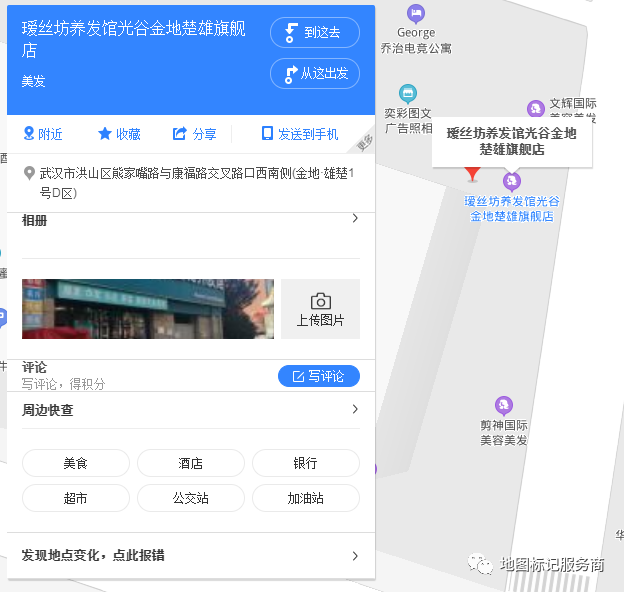Open the 剪神国际美容美发 map marker

(504, 406)
